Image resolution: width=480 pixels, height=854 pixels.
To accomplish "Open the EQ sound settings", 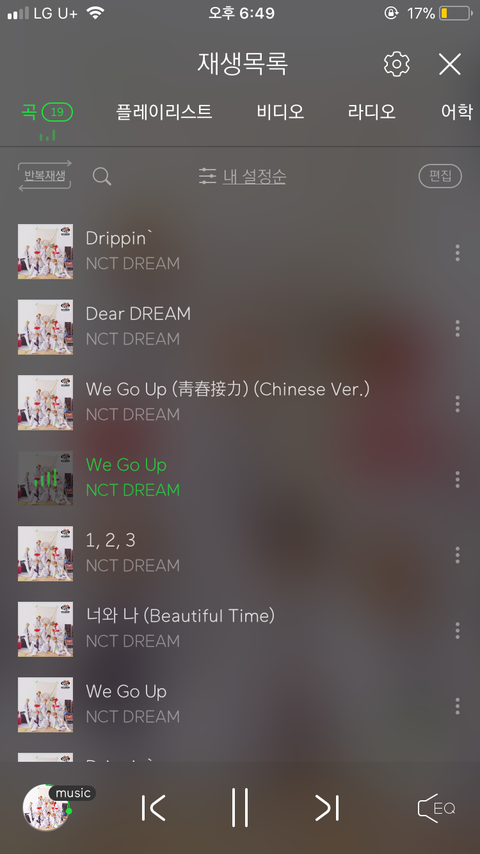I will click(x=436, y=808).
